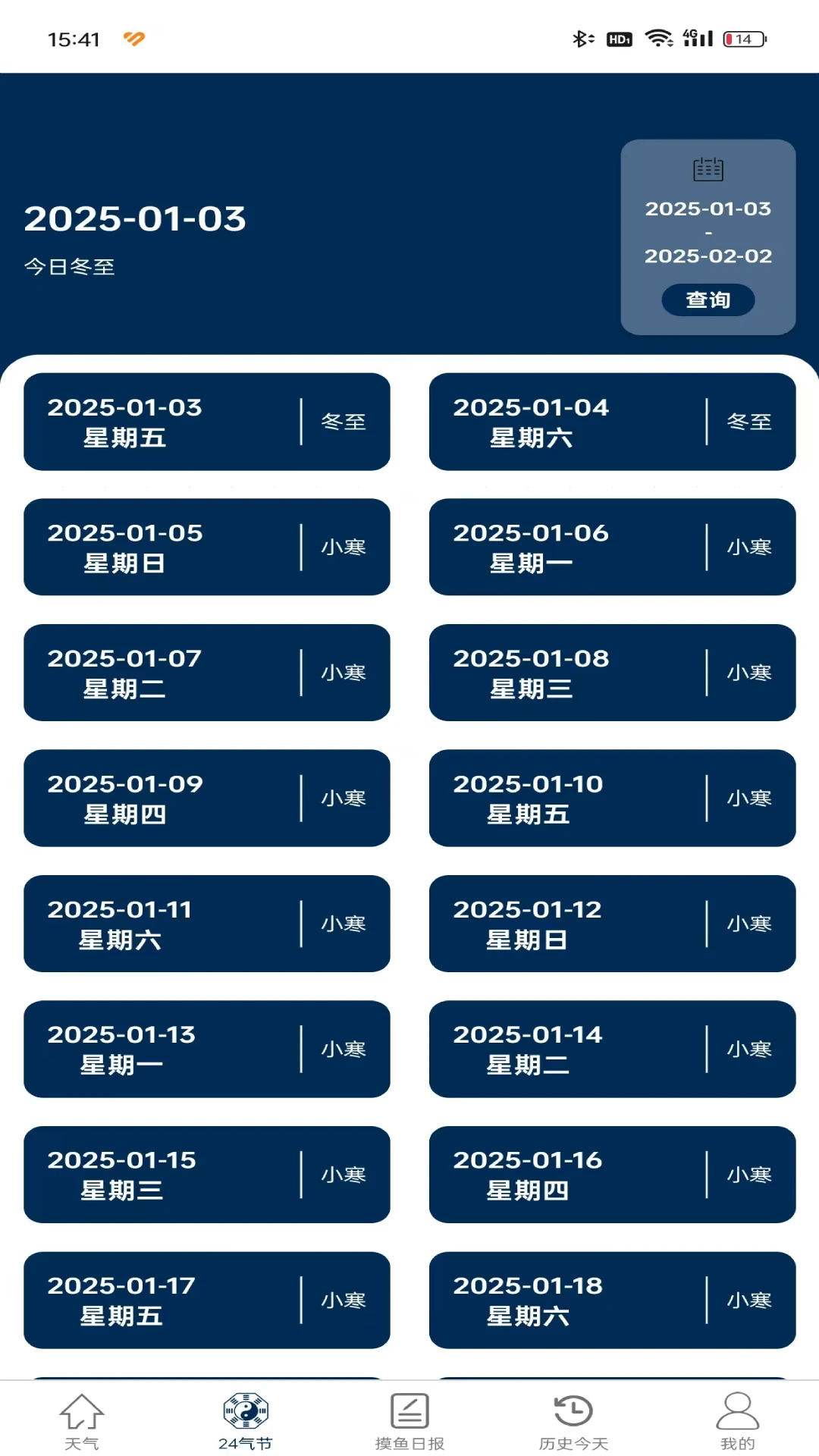Switch to the 天气 tab
819x1456 pixels.
pyautogui.click(x=82, y=1421)
